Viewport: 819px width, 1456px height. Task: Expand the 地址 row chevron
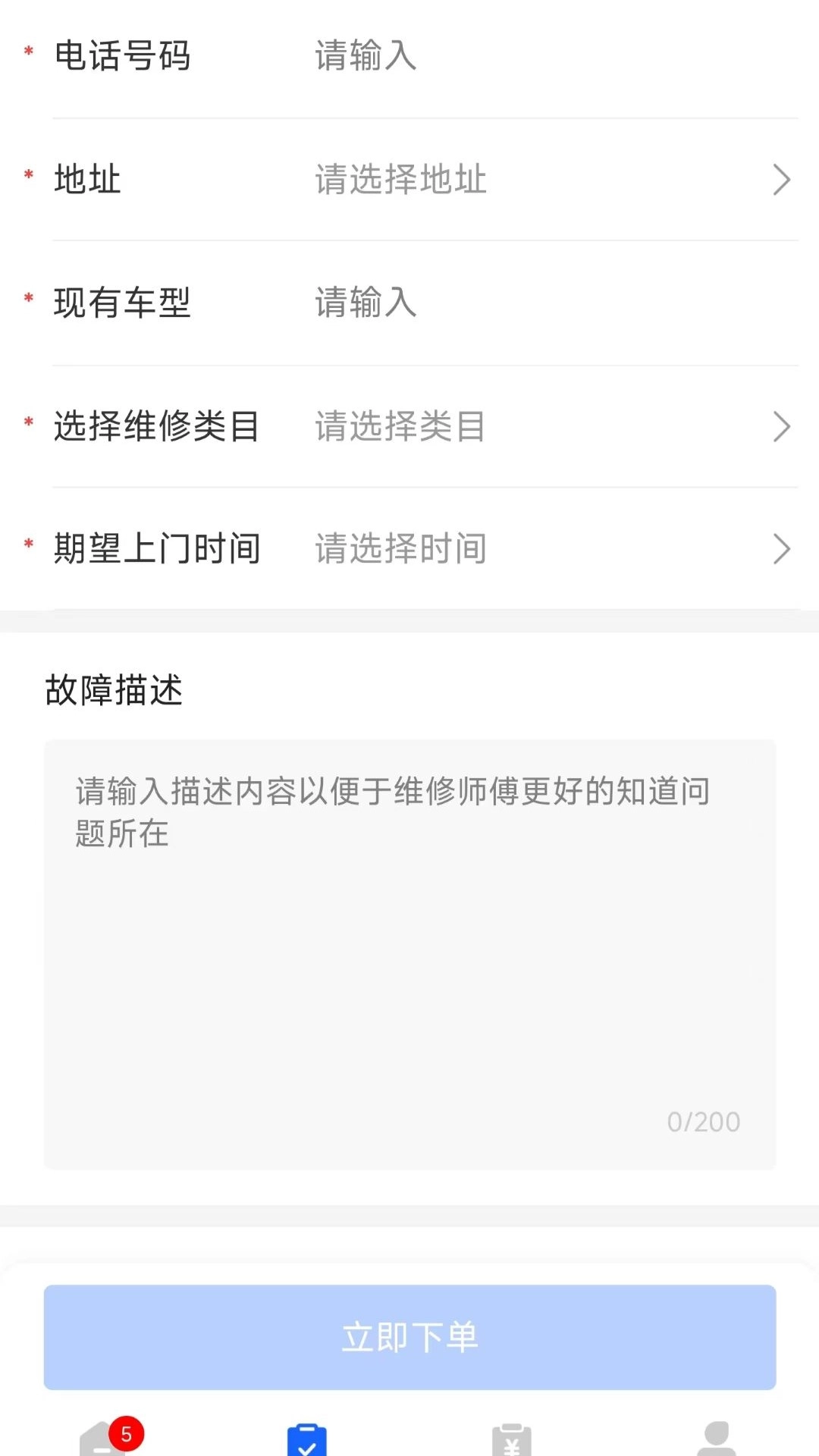tap(782, 180)
